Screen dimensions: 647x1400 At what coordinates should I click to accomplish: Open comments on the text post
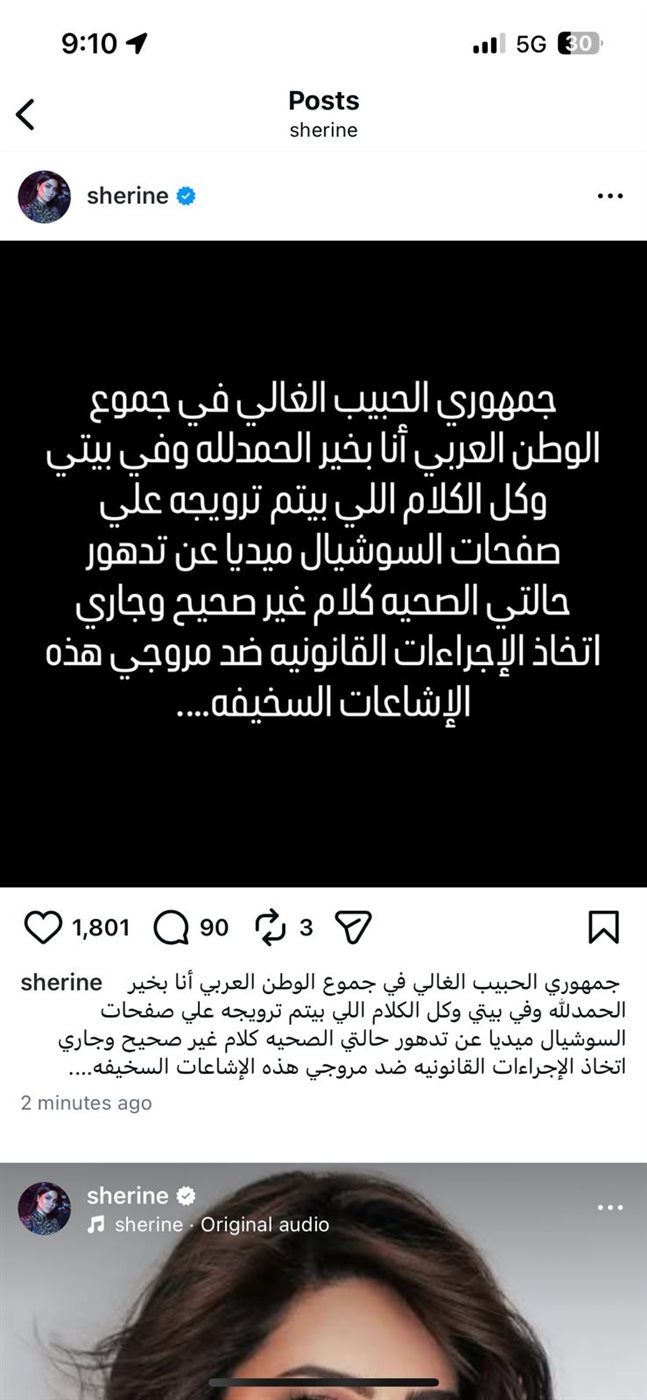point(173,928)
